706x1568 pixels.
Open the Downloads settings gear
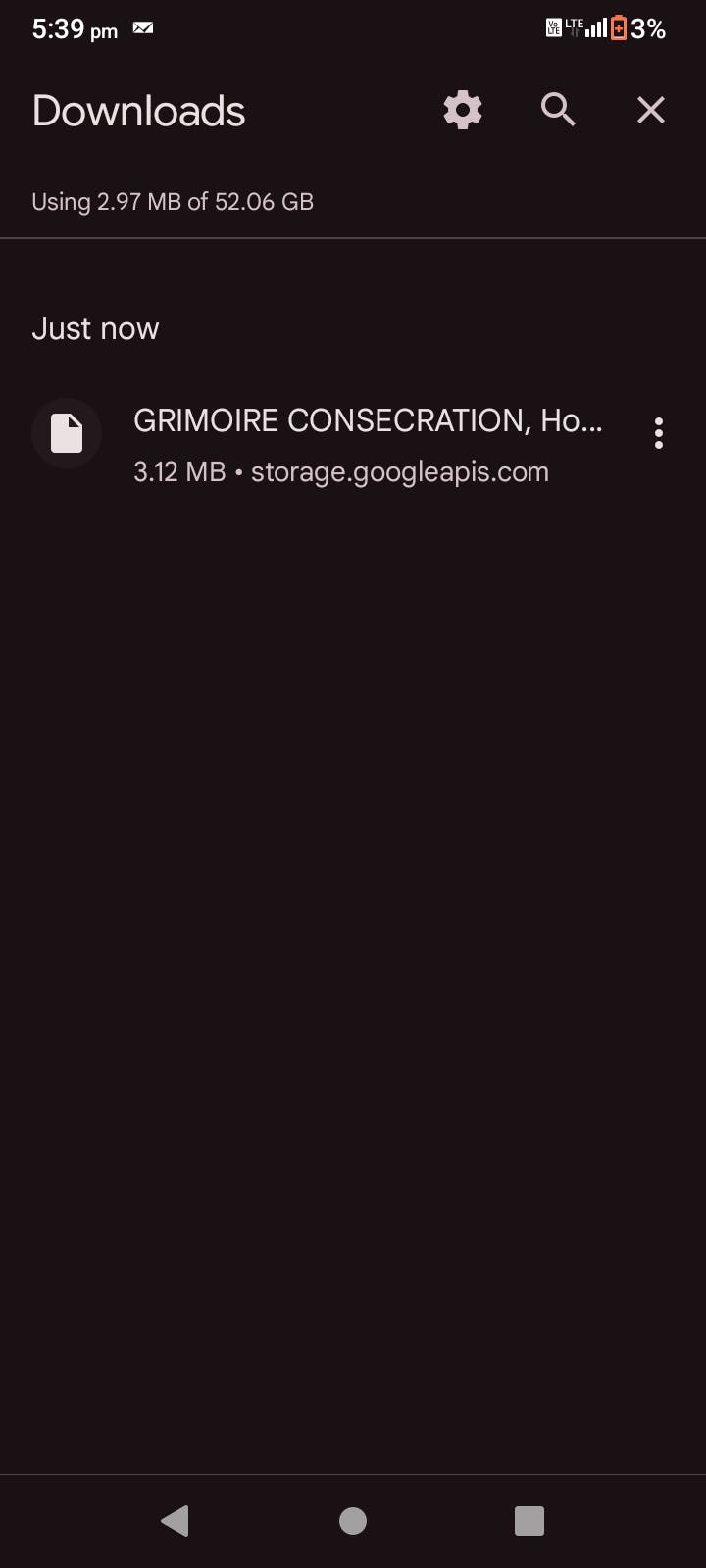[x=463, y=110]
